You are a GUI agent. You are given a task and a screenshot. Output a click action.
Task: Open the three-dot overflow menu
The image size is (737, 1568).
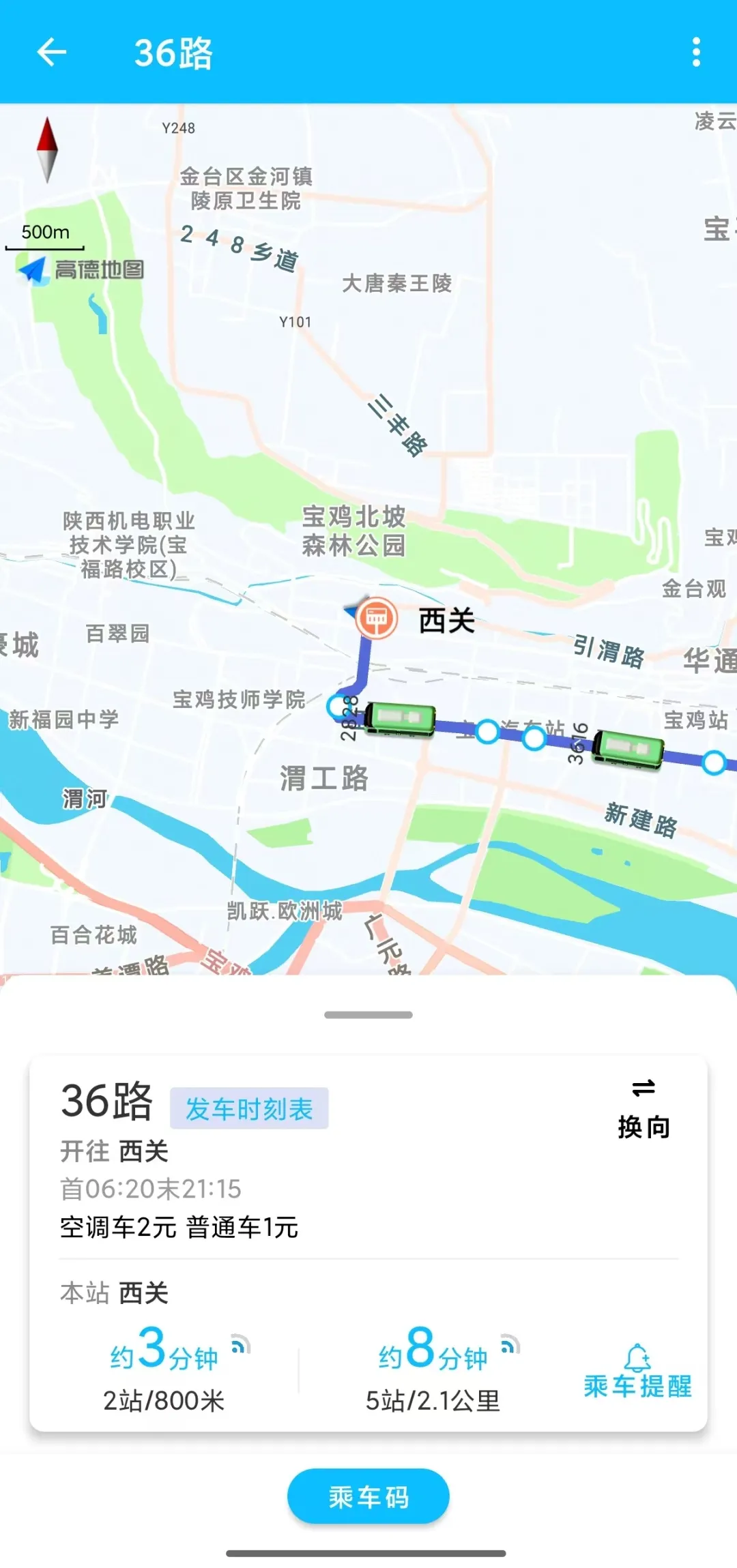coord(695,52)
